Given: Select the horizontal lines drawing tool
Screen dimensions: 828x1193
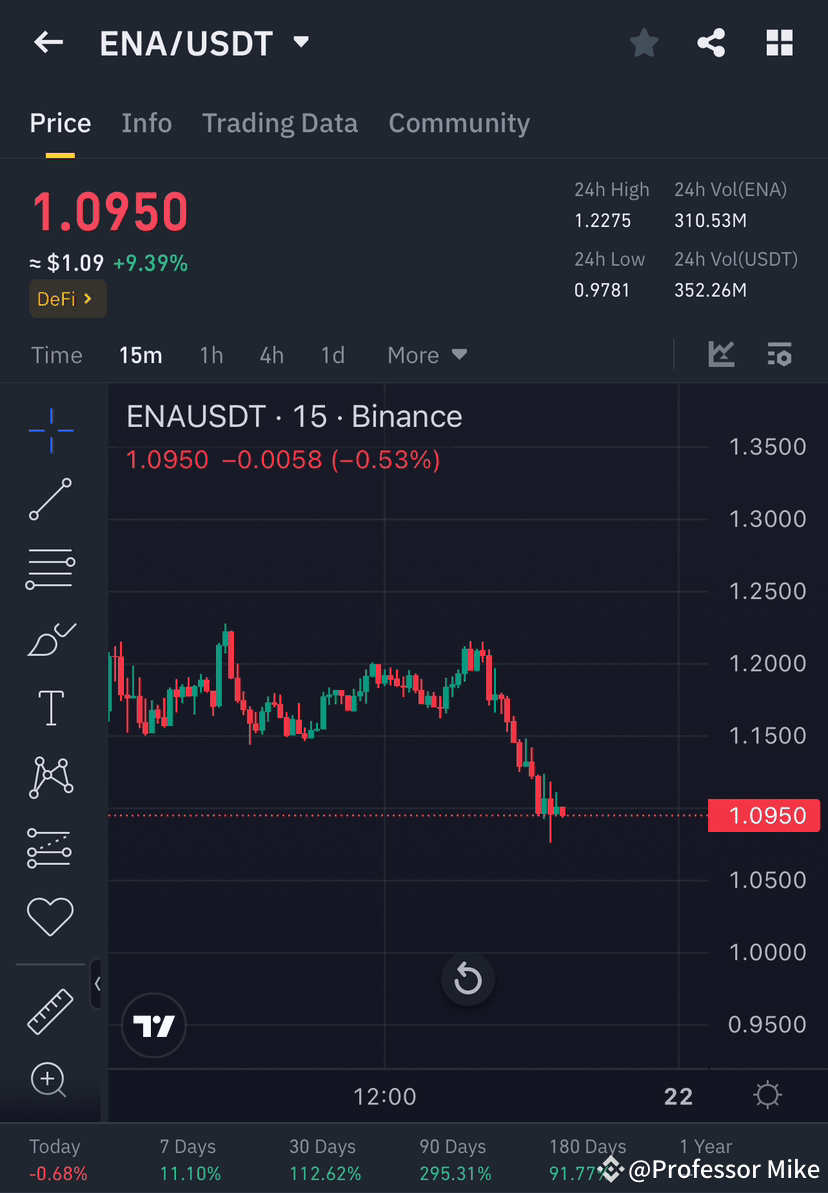Looking at the screenshot, I should click(50, 569).
